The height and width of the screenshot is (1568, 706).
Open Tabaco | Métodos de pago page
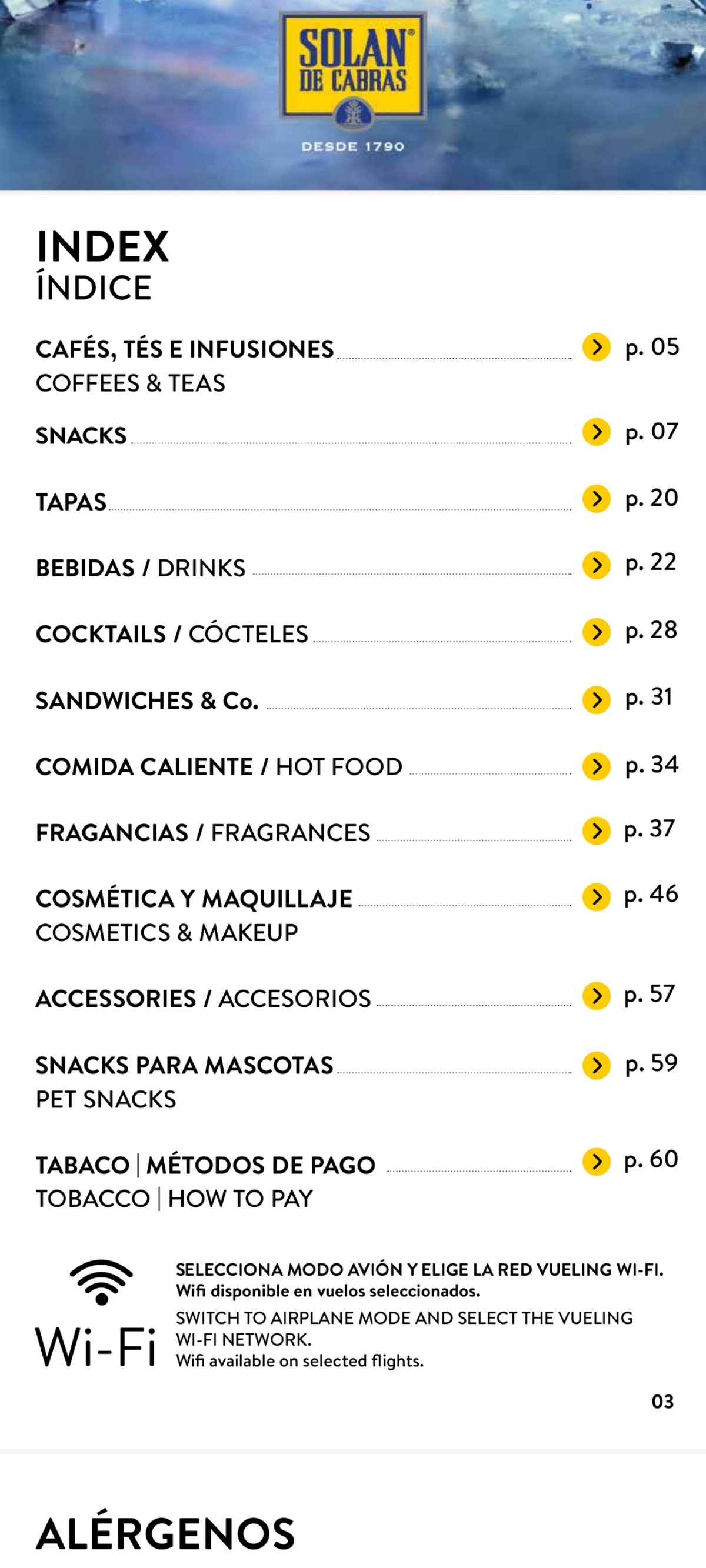pos(597,1162)
